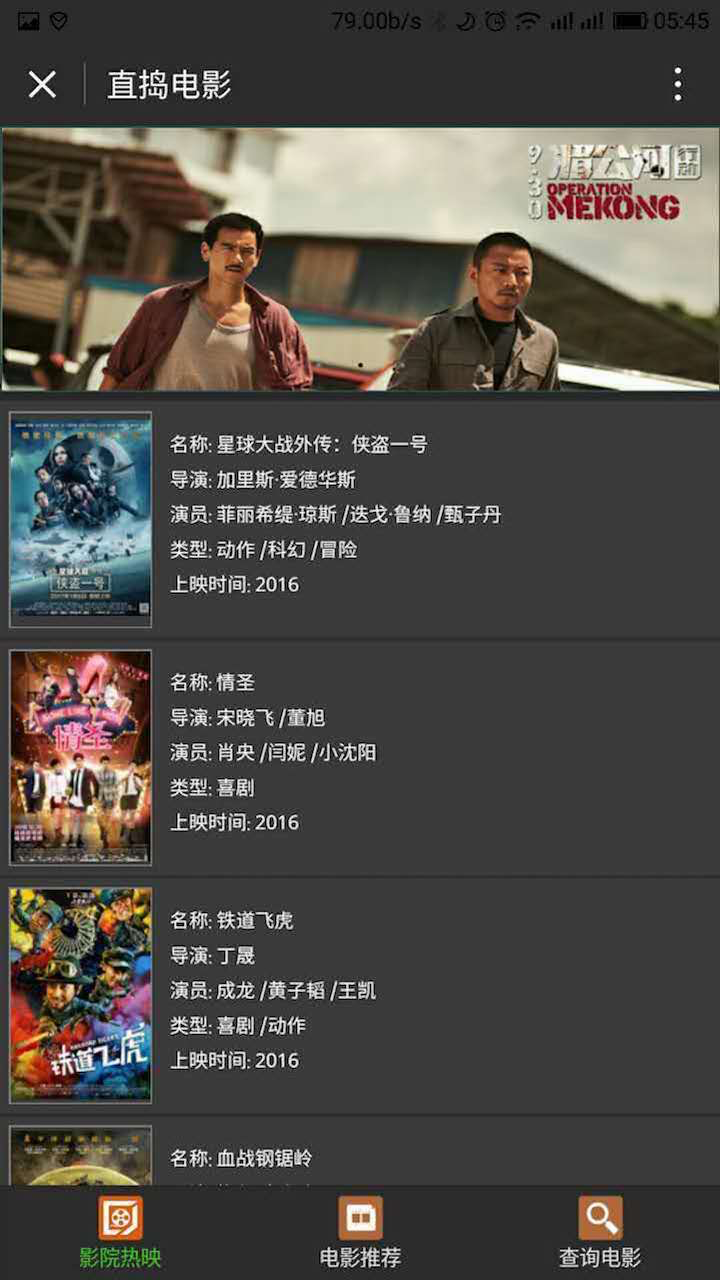Go to the 电影推荐 tab

(x=360, y=1232)
